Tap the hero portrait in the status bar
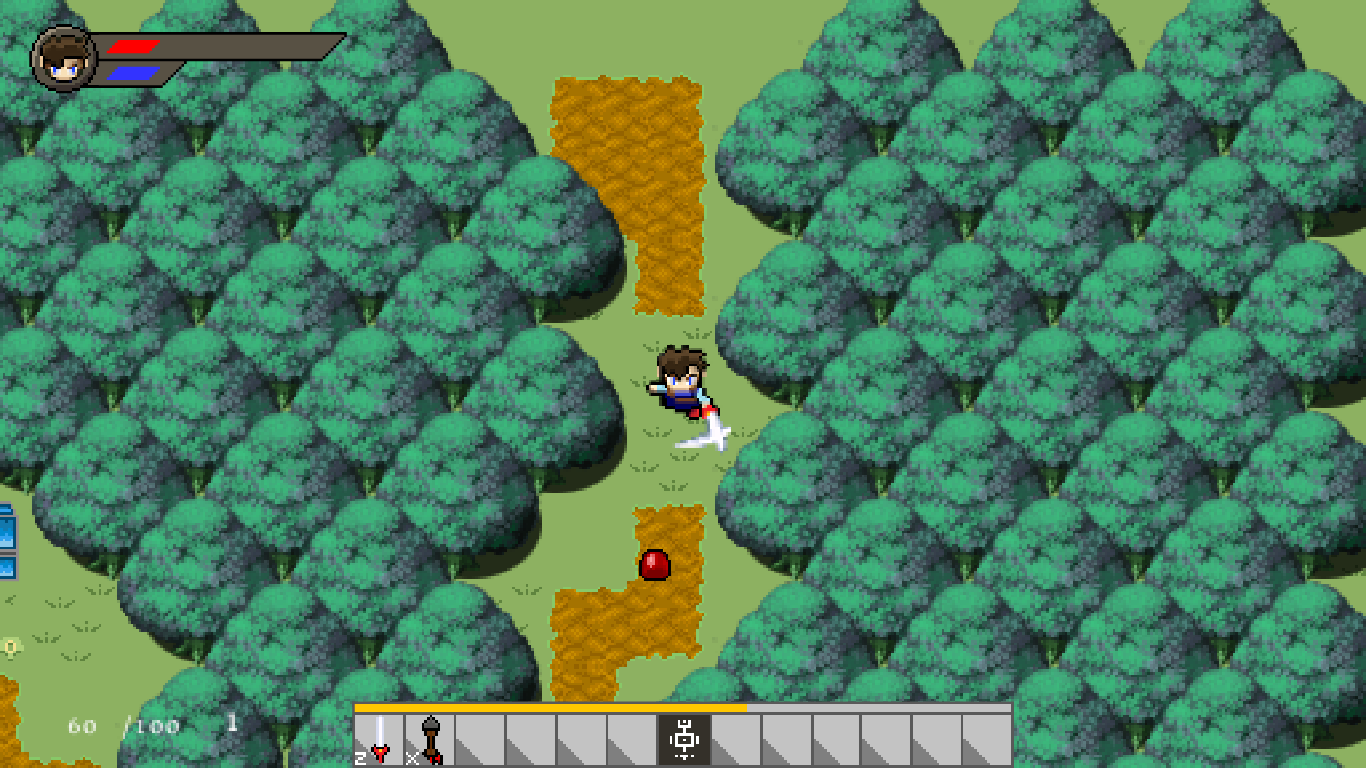Image resolution: width=1366 pixels, height=768 pixels. 65,59
